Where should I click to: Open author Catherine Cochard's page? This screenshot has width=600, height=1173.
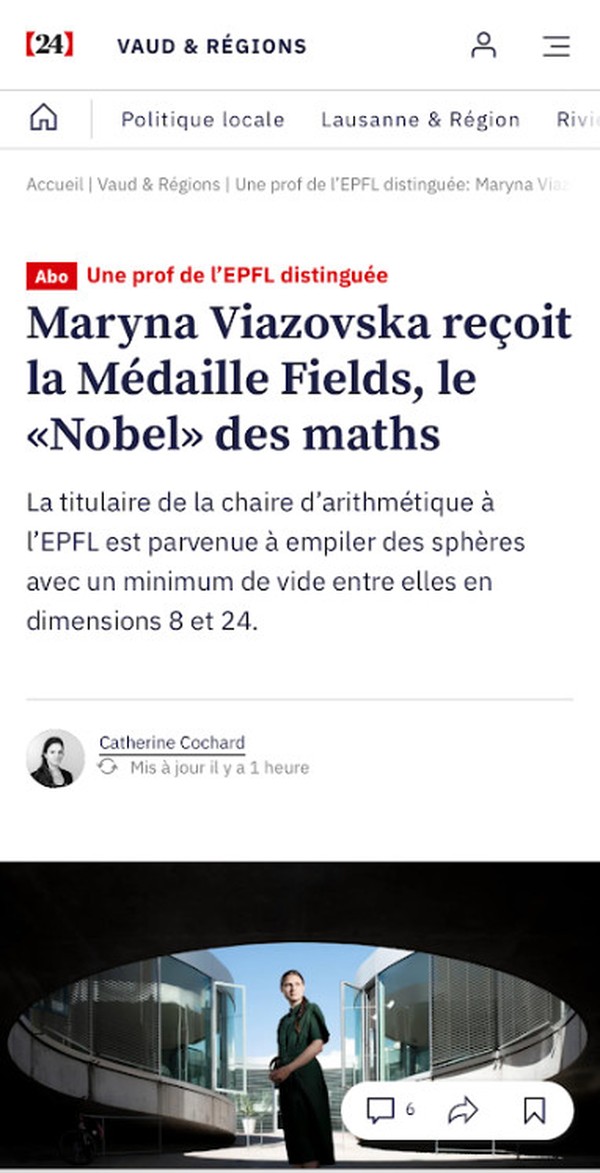pos(172,743)
